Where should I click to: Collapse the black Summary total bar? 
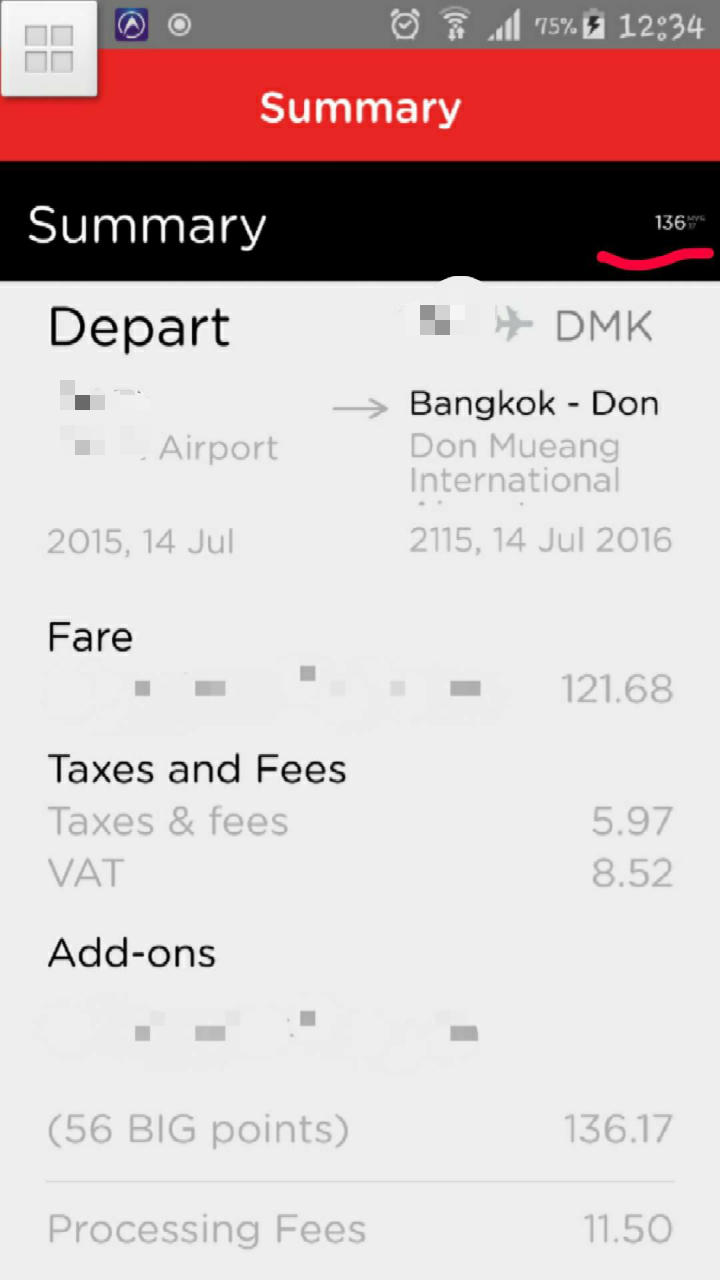click(x=360, y=222)
